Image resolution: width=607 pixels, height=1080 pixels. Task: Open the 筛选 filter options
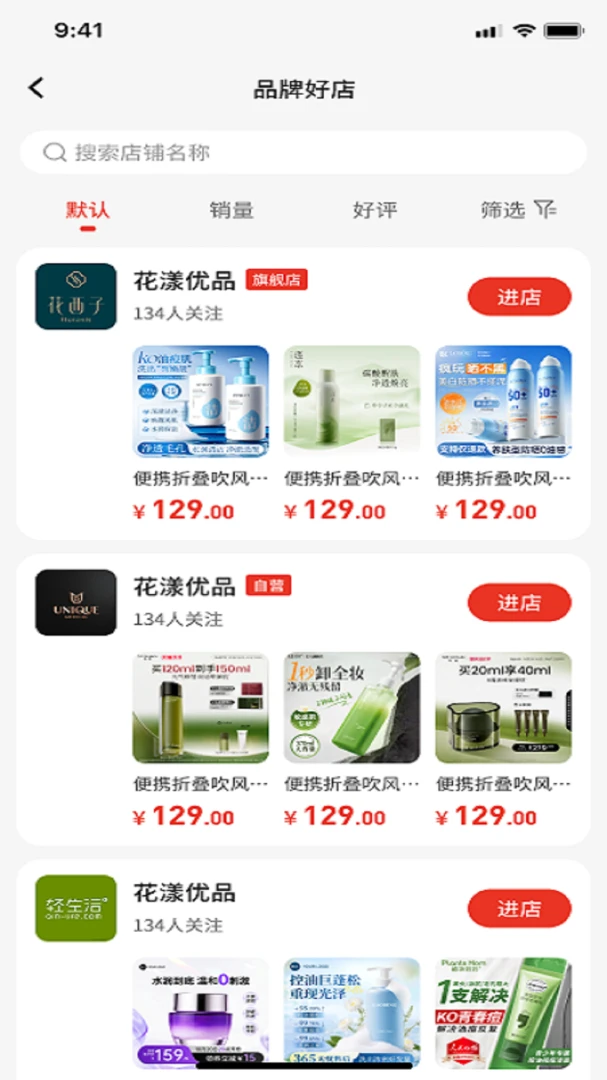(518, 210)
